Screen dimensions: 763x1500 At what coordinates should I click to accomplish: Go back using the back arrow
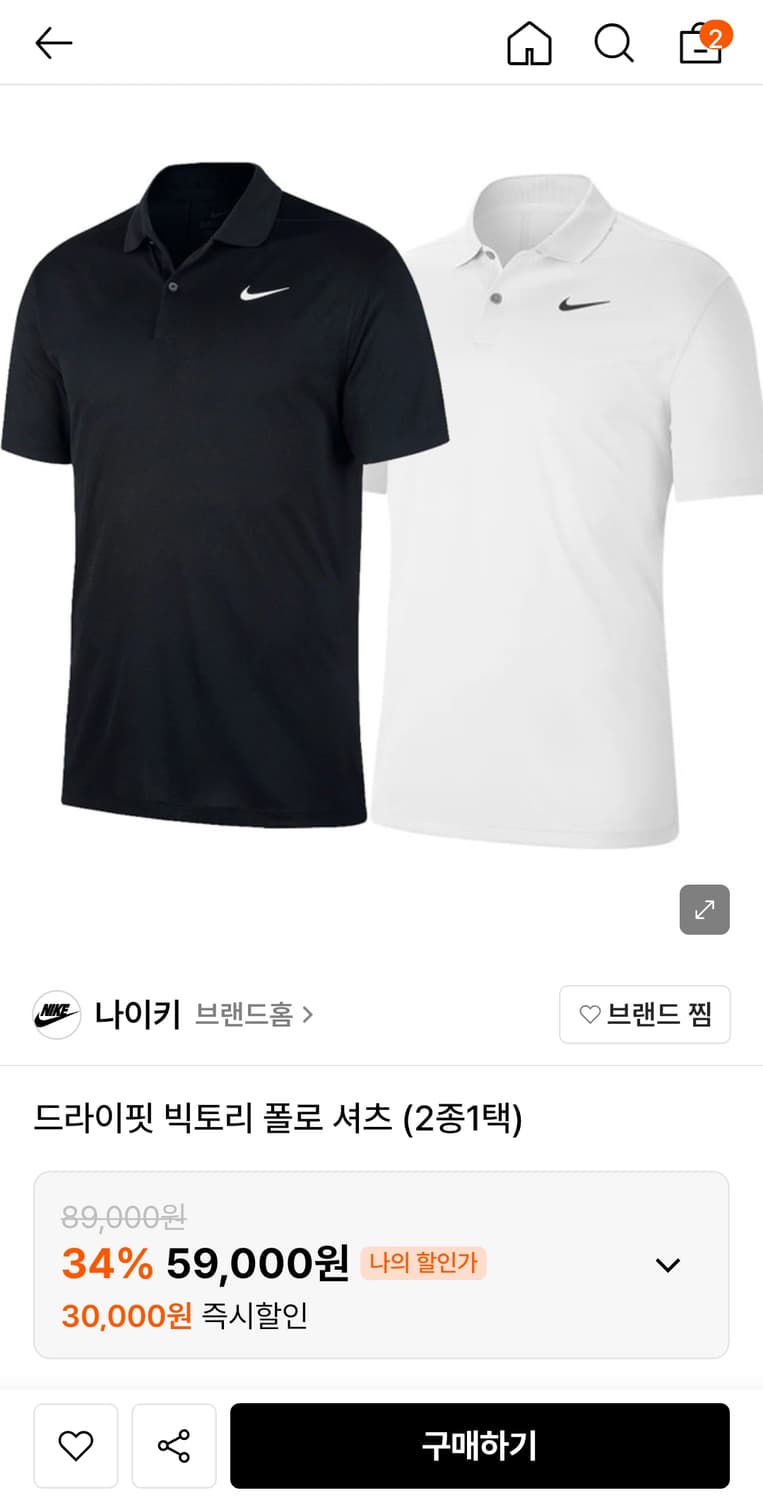[53, 43]
